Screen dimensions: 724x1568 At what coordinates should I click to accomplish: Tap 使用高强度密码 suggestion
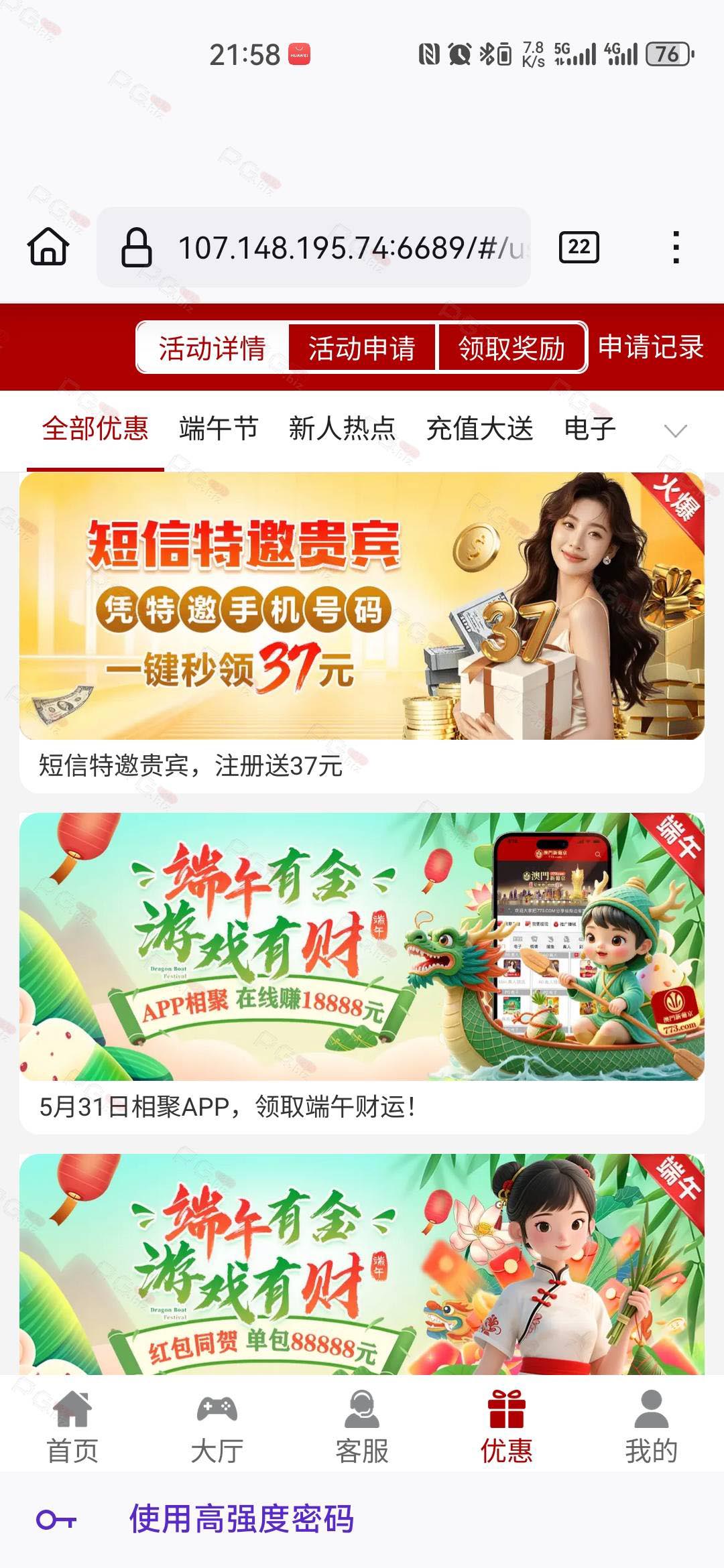pos(241,1519)
